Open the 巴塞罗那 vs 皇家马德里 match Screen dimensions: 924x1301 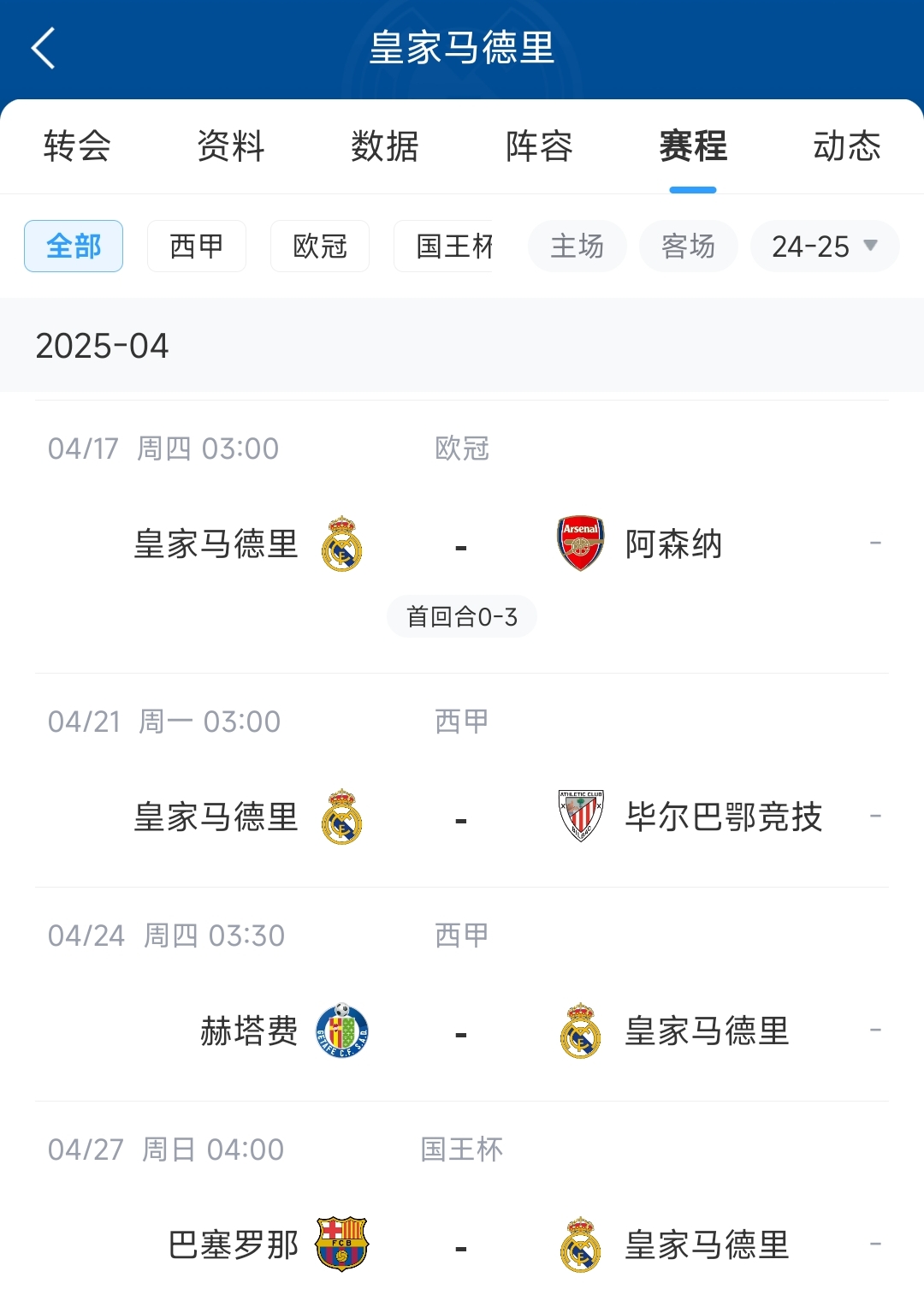click(462, 1245)
